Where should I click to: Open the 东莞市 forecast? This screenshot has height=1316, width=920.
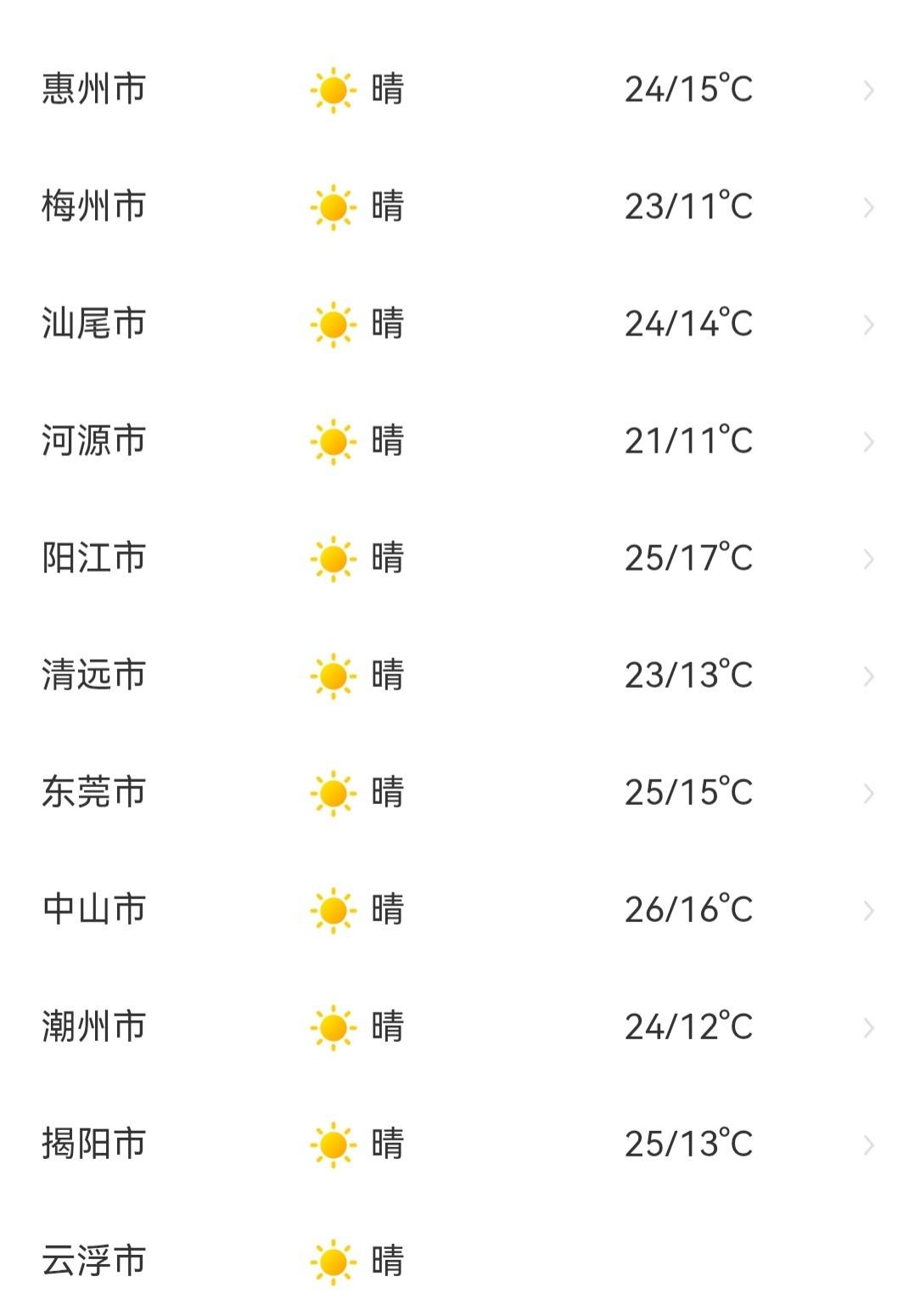point(460,792)
